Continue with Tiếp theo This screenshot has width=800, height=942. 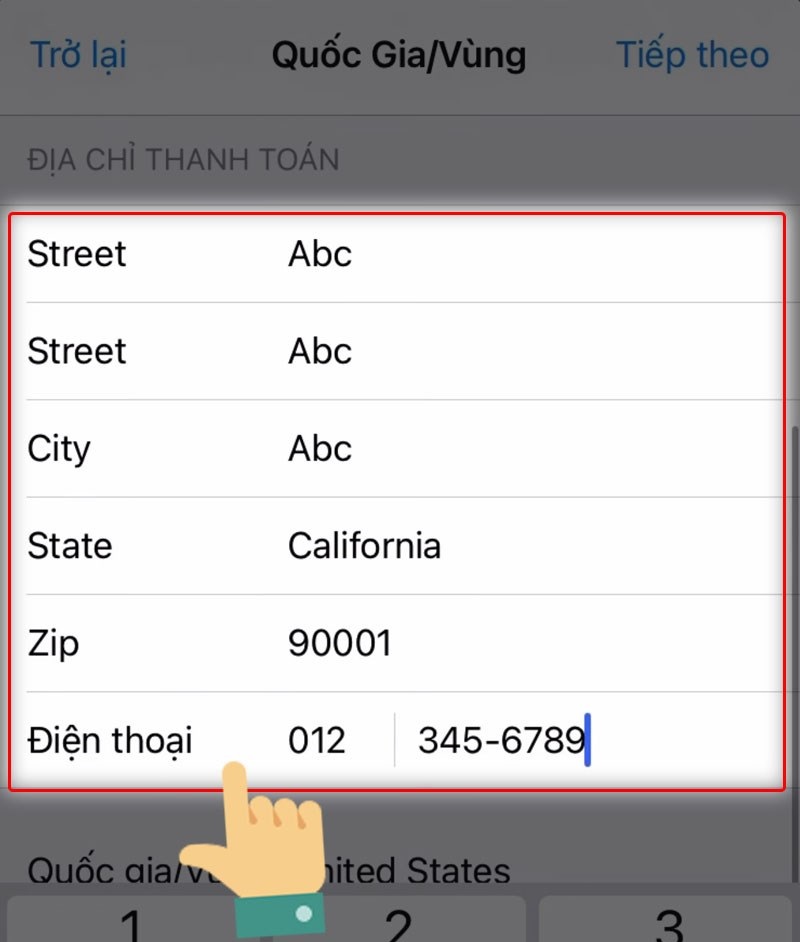(x=692, y=54)
